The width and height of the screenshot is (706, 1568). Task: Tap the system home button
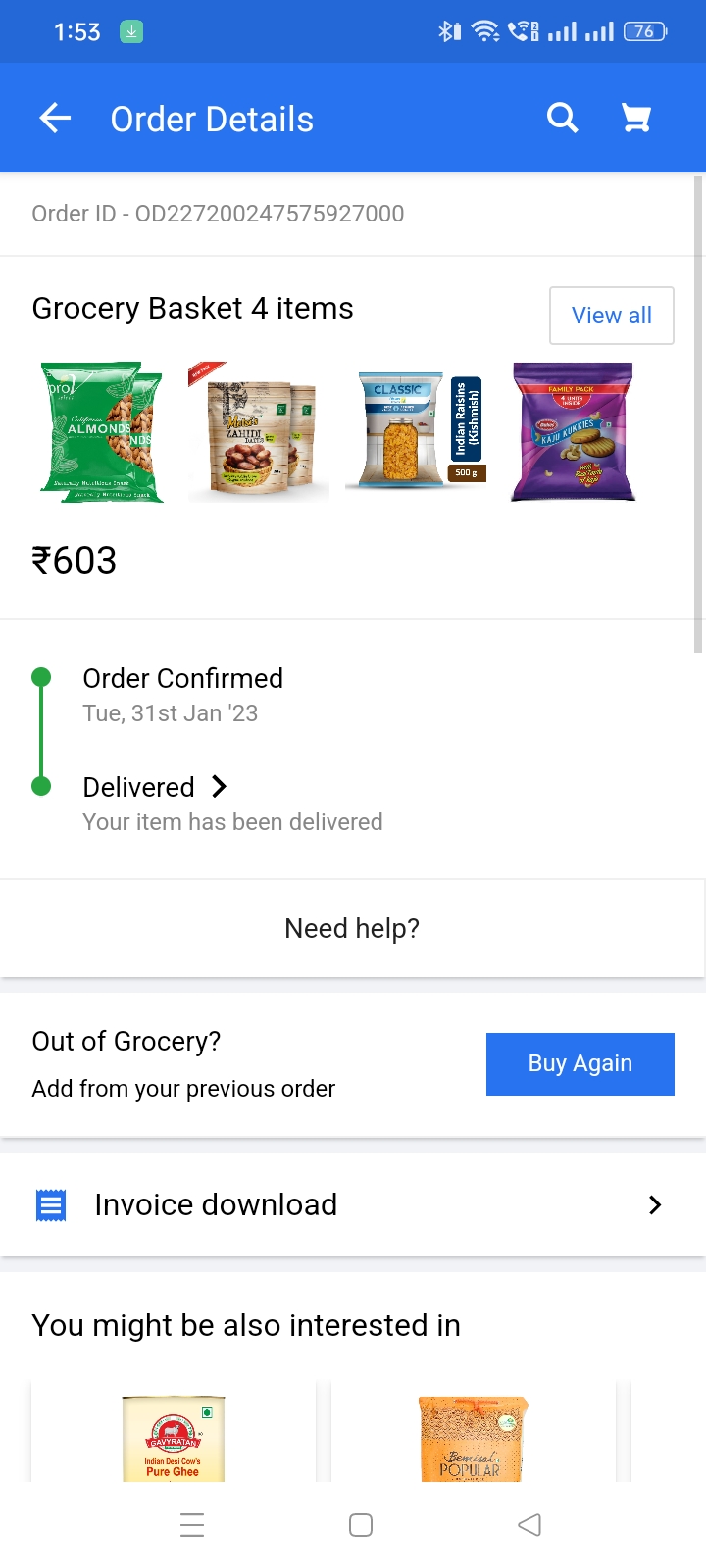[x=361, y=1525]
